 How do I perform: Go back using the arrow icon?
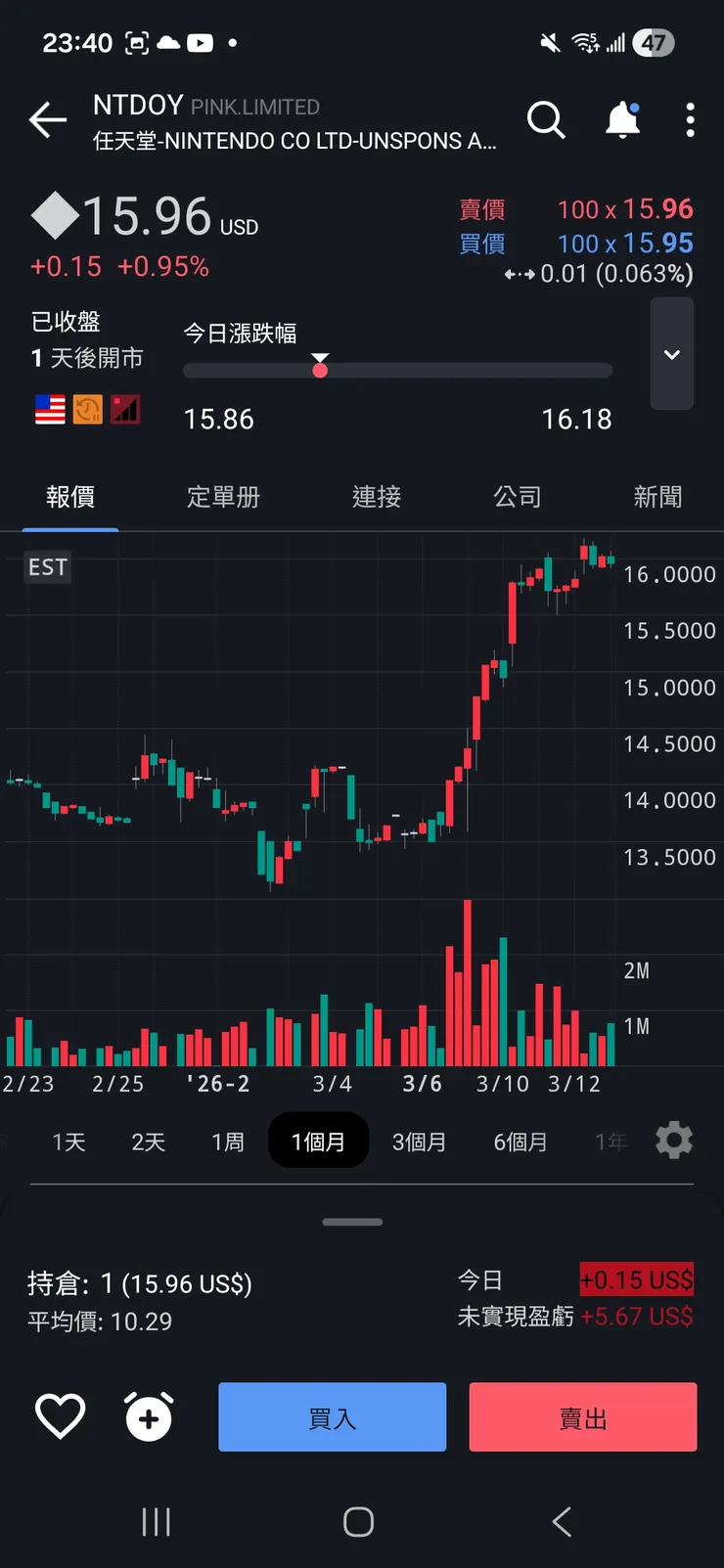47,118
